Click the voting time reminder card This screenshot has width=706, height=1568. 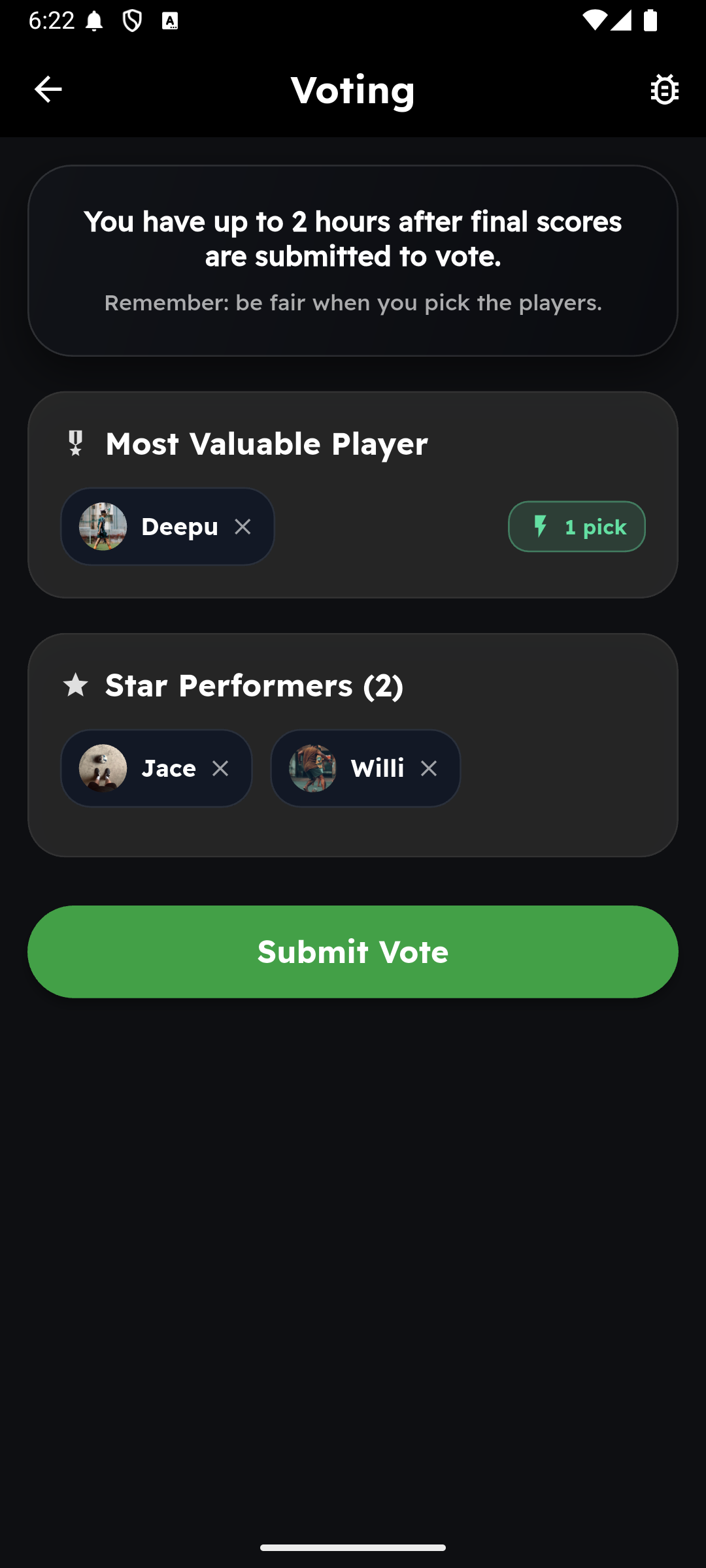pyautogui.click(x=353, y=260)
